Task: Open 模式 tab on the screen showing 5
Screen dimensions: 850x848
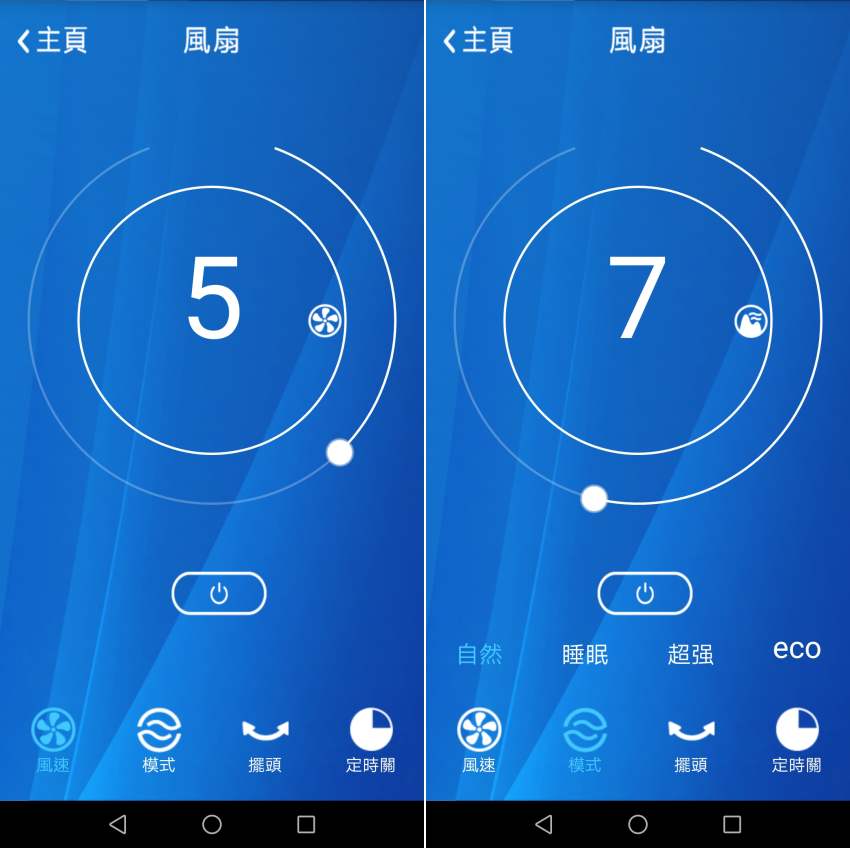Action: point(159,741)
